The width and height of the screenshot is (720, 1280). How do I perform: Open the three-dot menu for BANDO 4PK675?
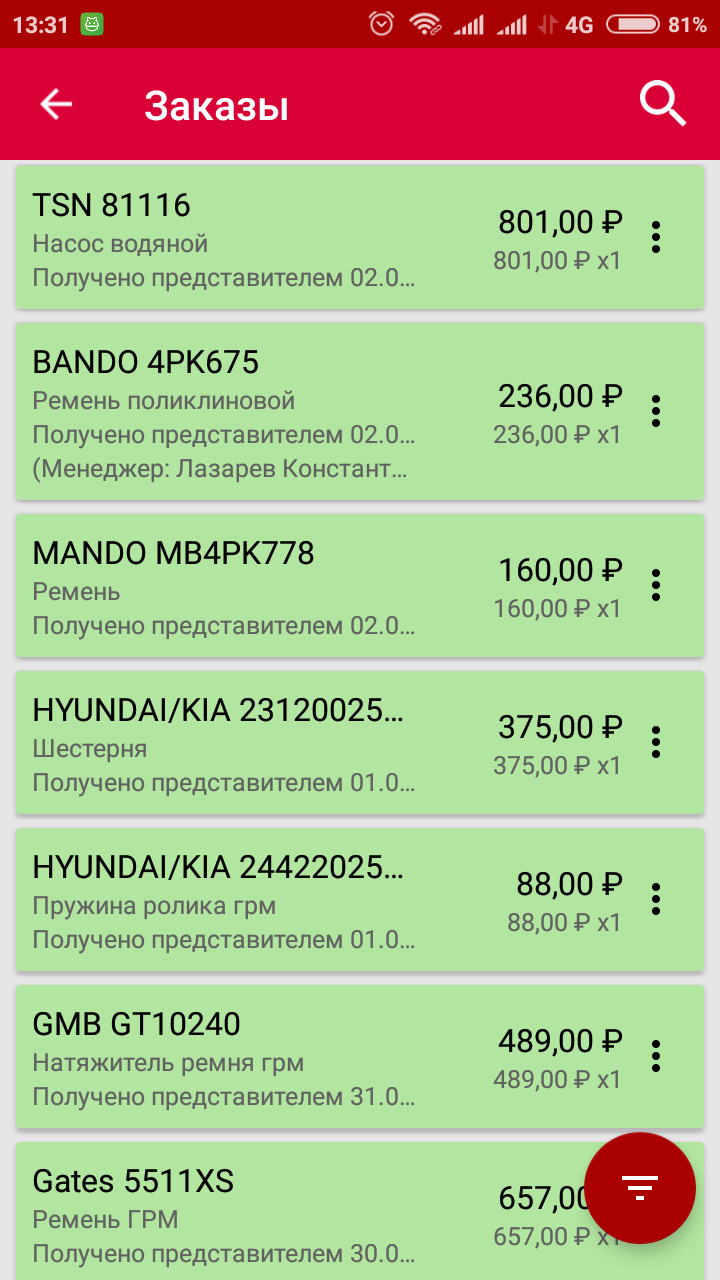pyautogui.click(x=656, y=410)
